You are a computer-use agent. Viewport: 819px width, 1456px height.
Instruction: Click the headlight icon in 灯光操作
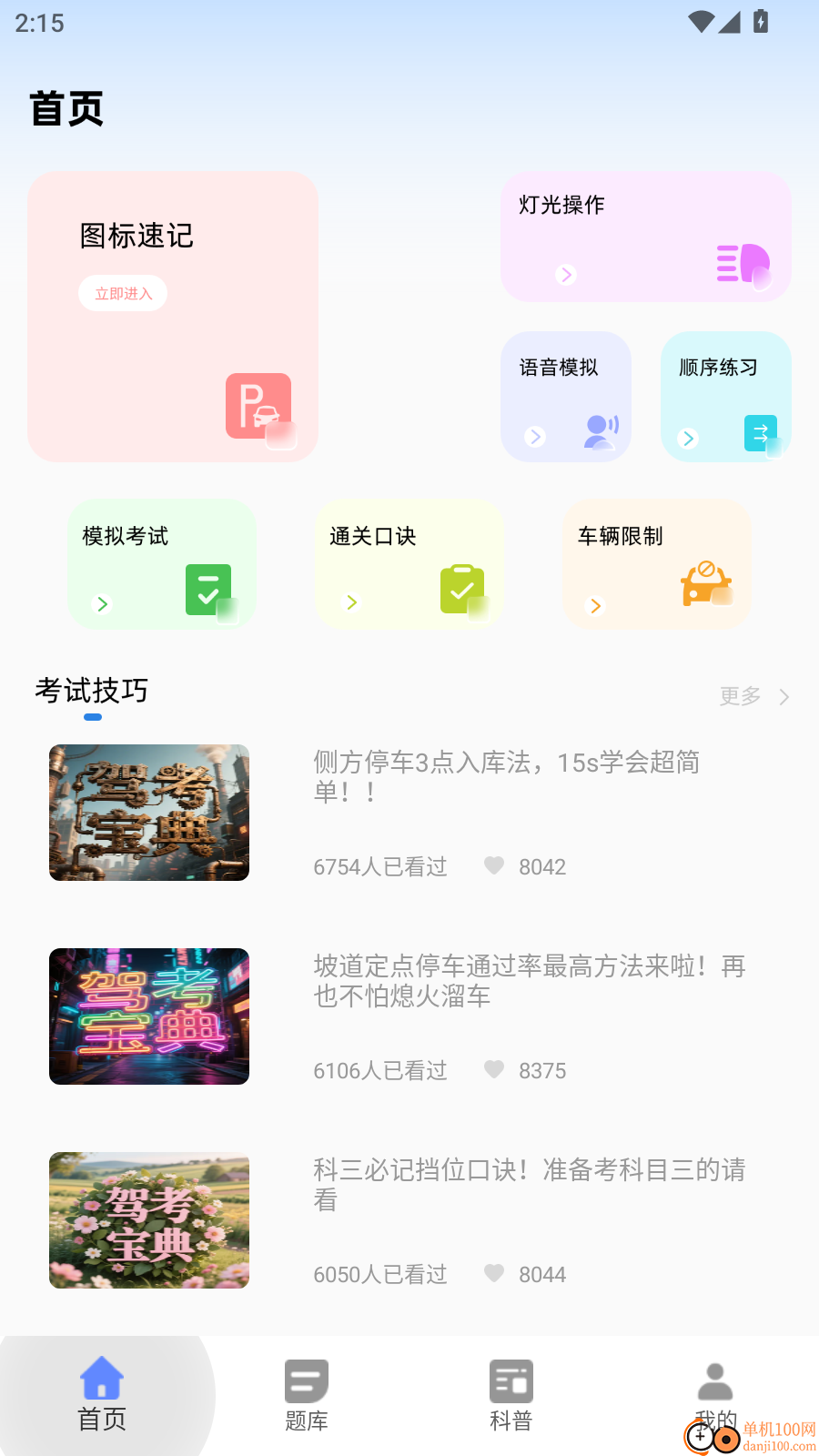(x=742, y=265)
